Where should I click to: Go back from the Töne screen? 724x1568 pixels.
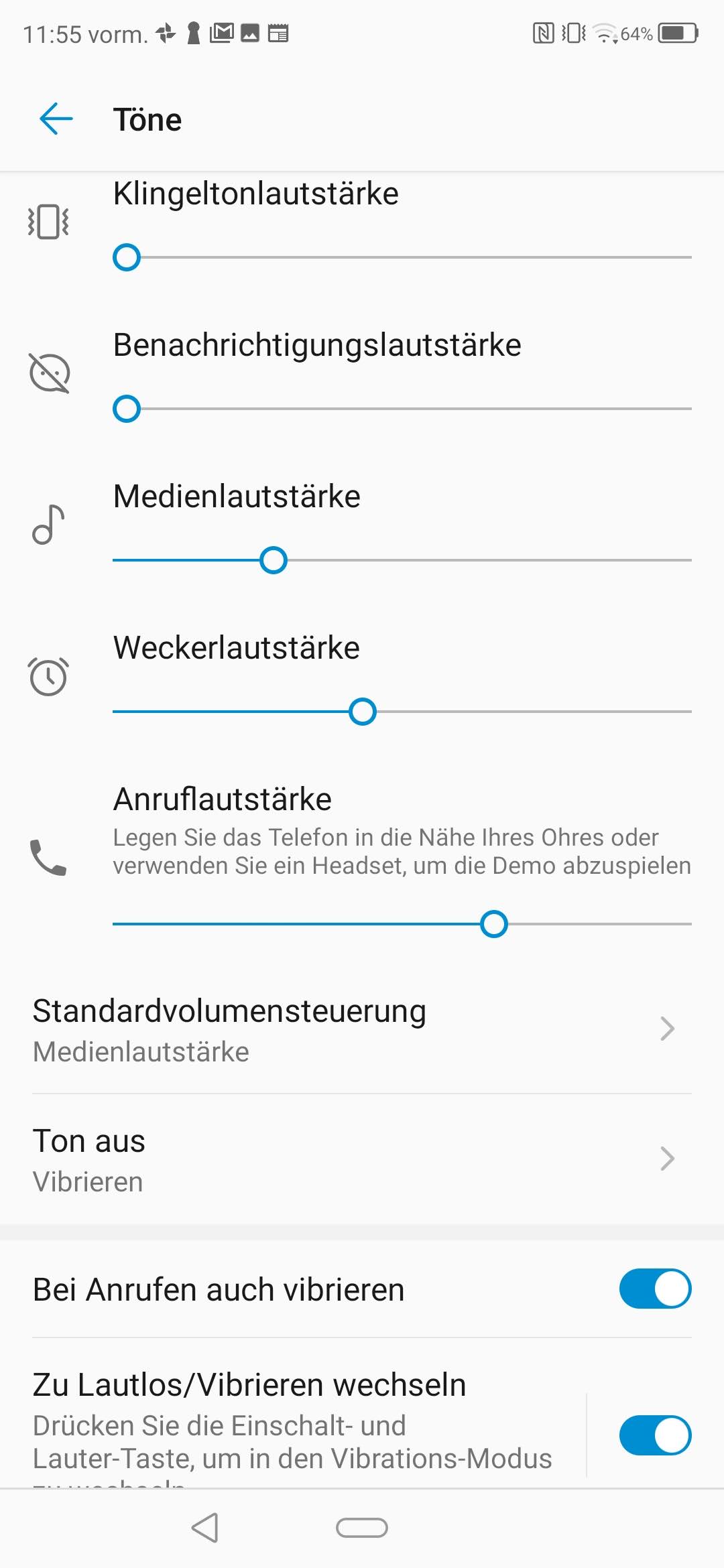56,119
